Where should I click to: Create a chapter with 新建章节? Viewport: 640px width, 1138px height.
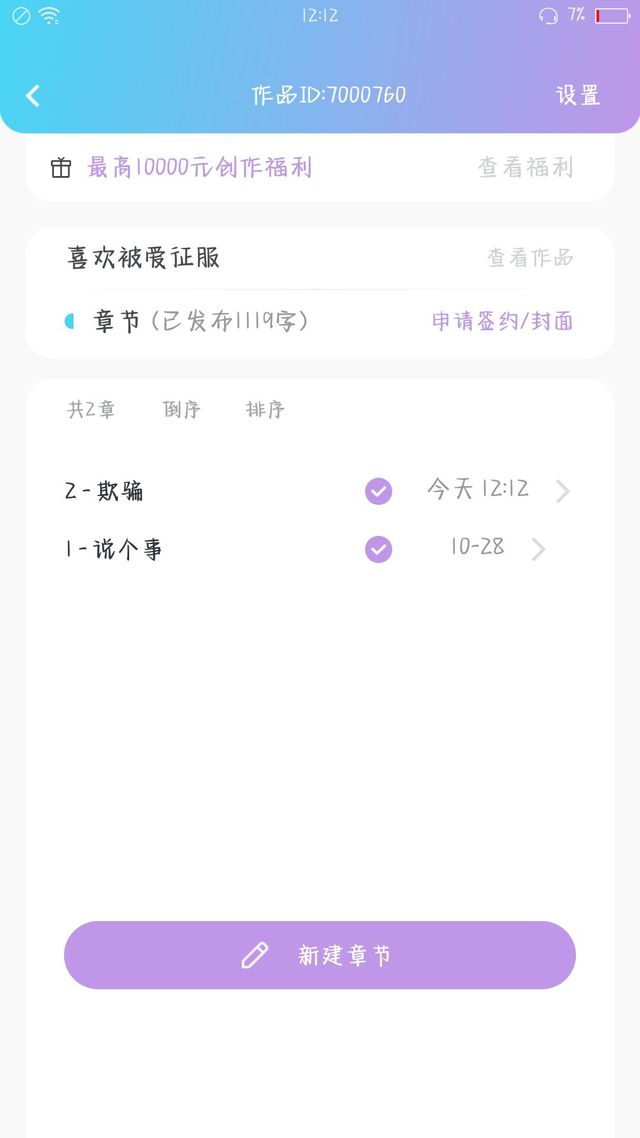[x=320, y=955]
